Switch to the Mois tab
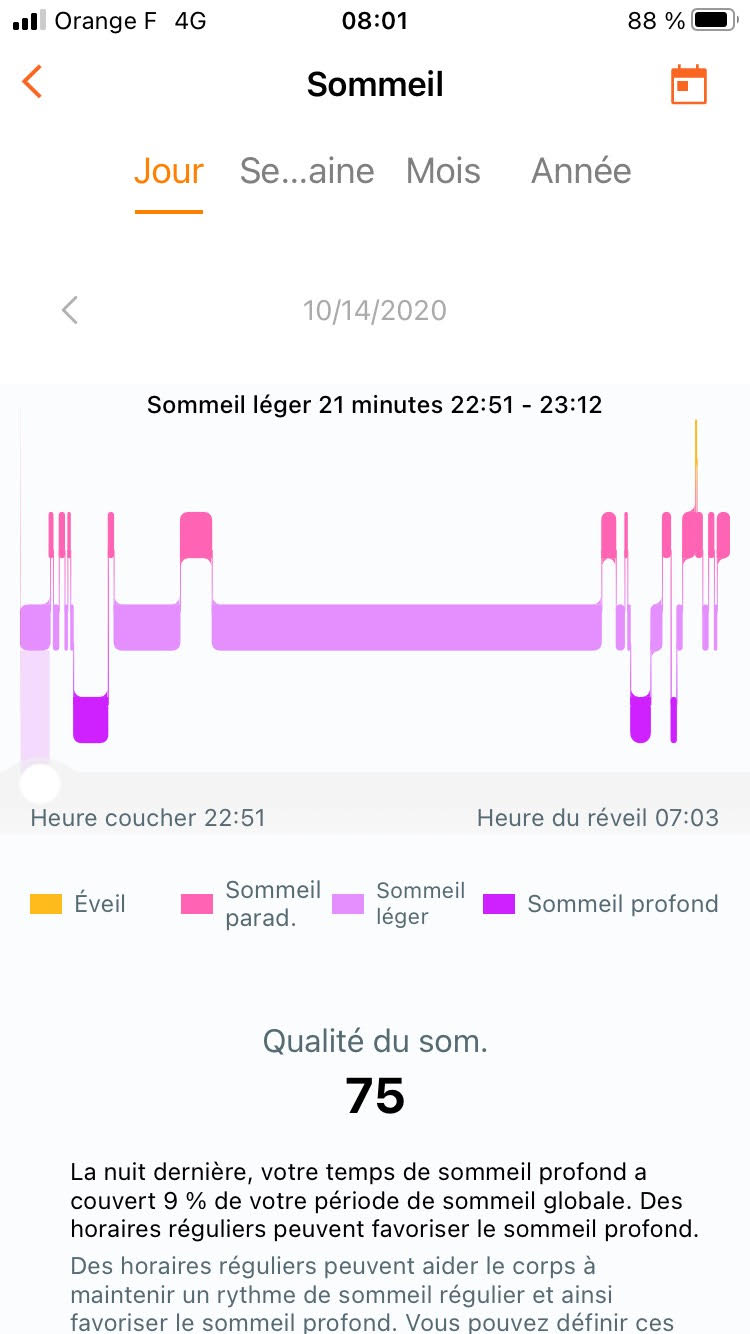 pyautogui.click(x=443, y=171)
